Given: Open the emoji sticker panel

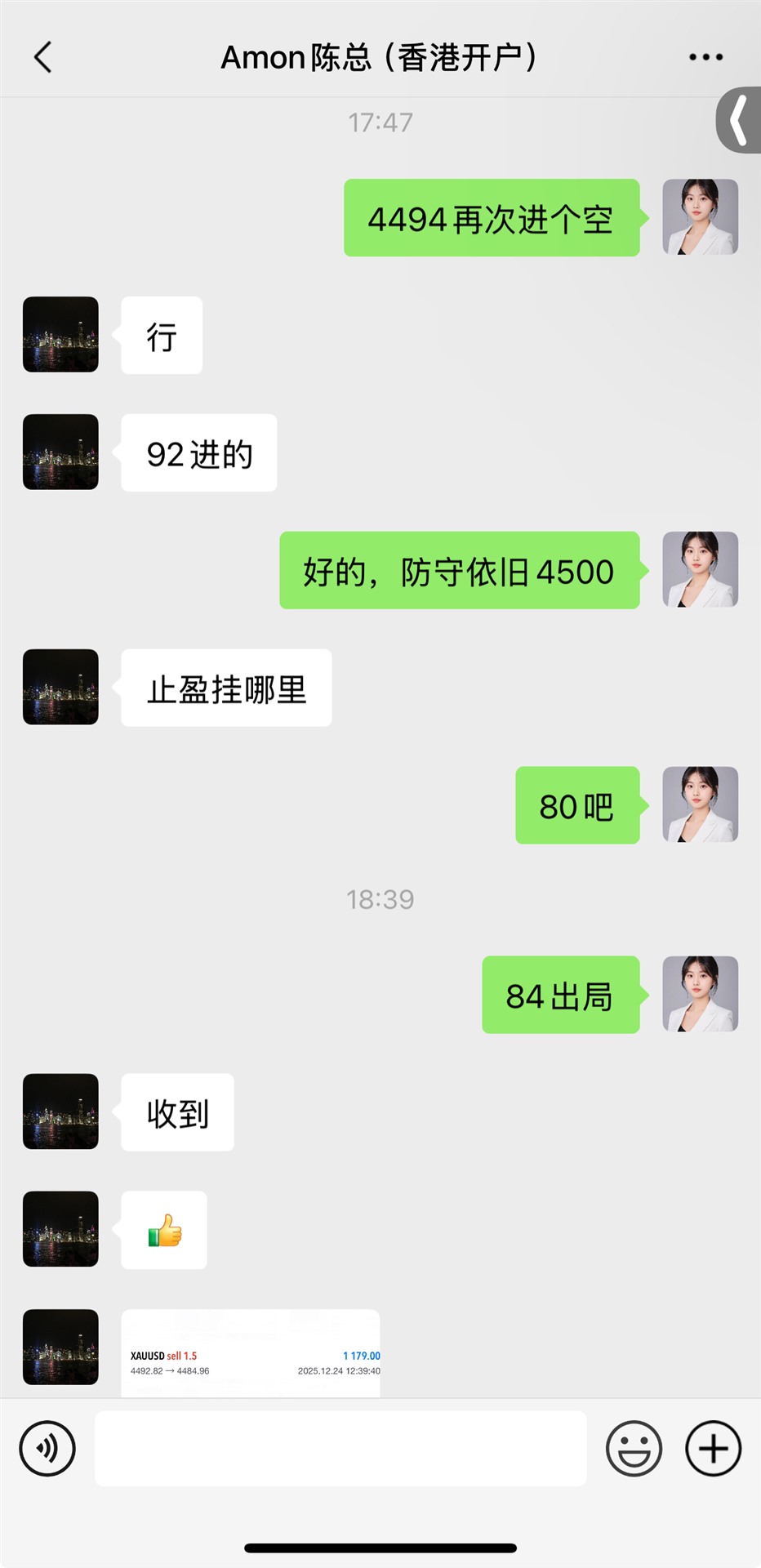Looking at the screenshot, I should (x=634, y=1448).
